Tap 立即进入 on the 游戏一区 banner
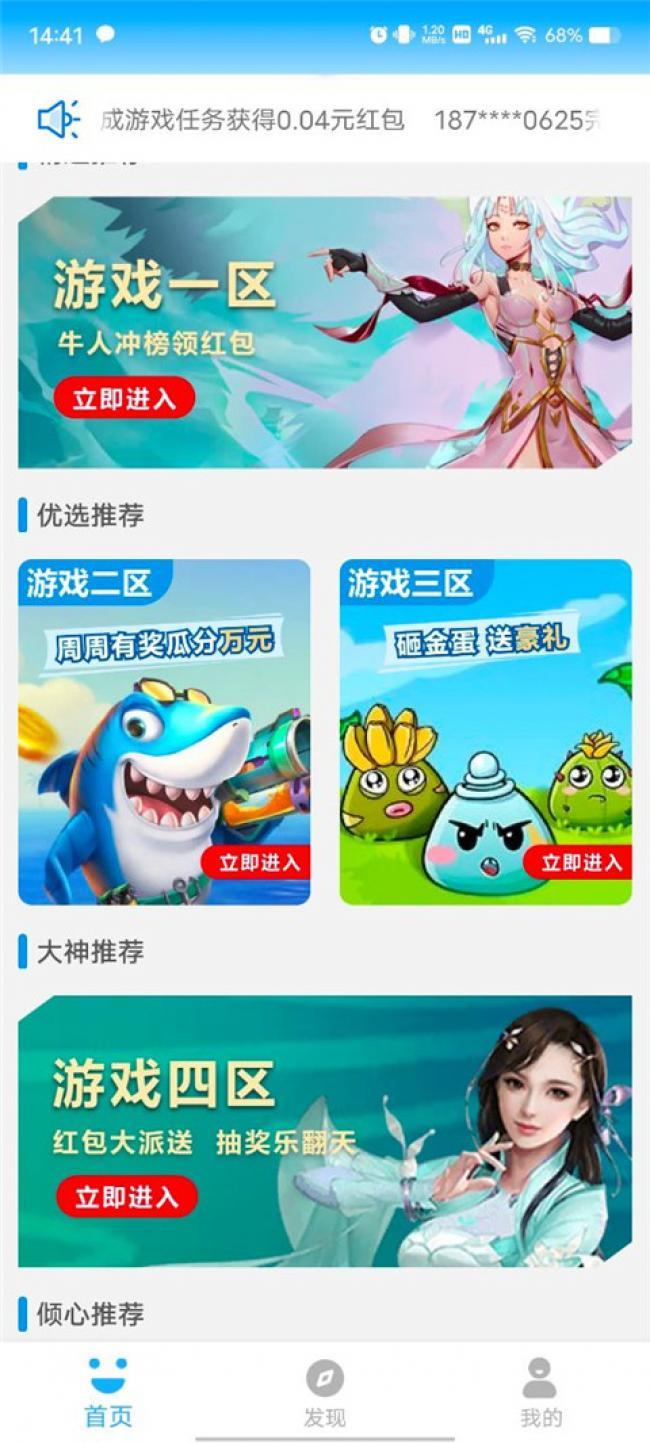Screen dimensions: 650x1443 tap(124, 399)
